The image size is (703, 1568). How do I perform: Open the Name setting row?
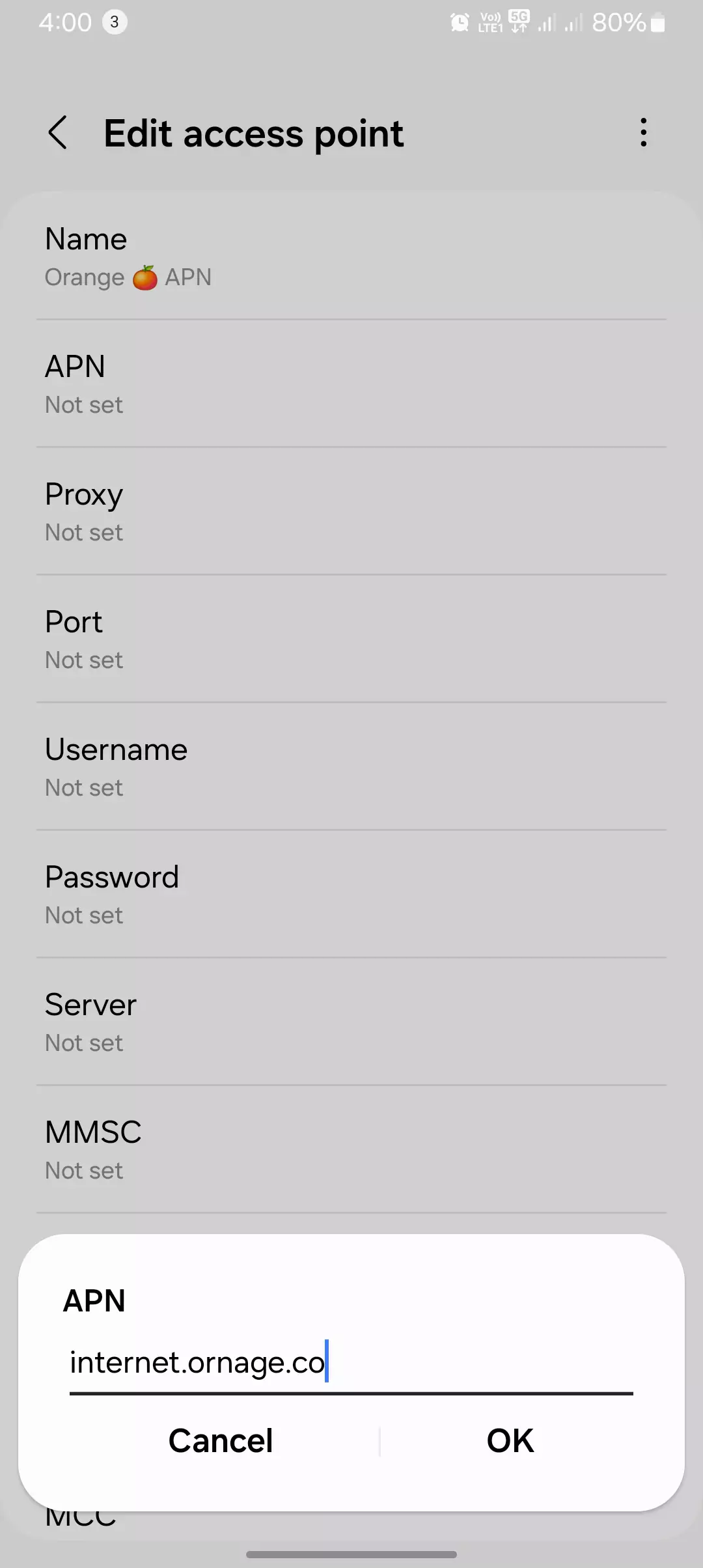pos(351,257)
